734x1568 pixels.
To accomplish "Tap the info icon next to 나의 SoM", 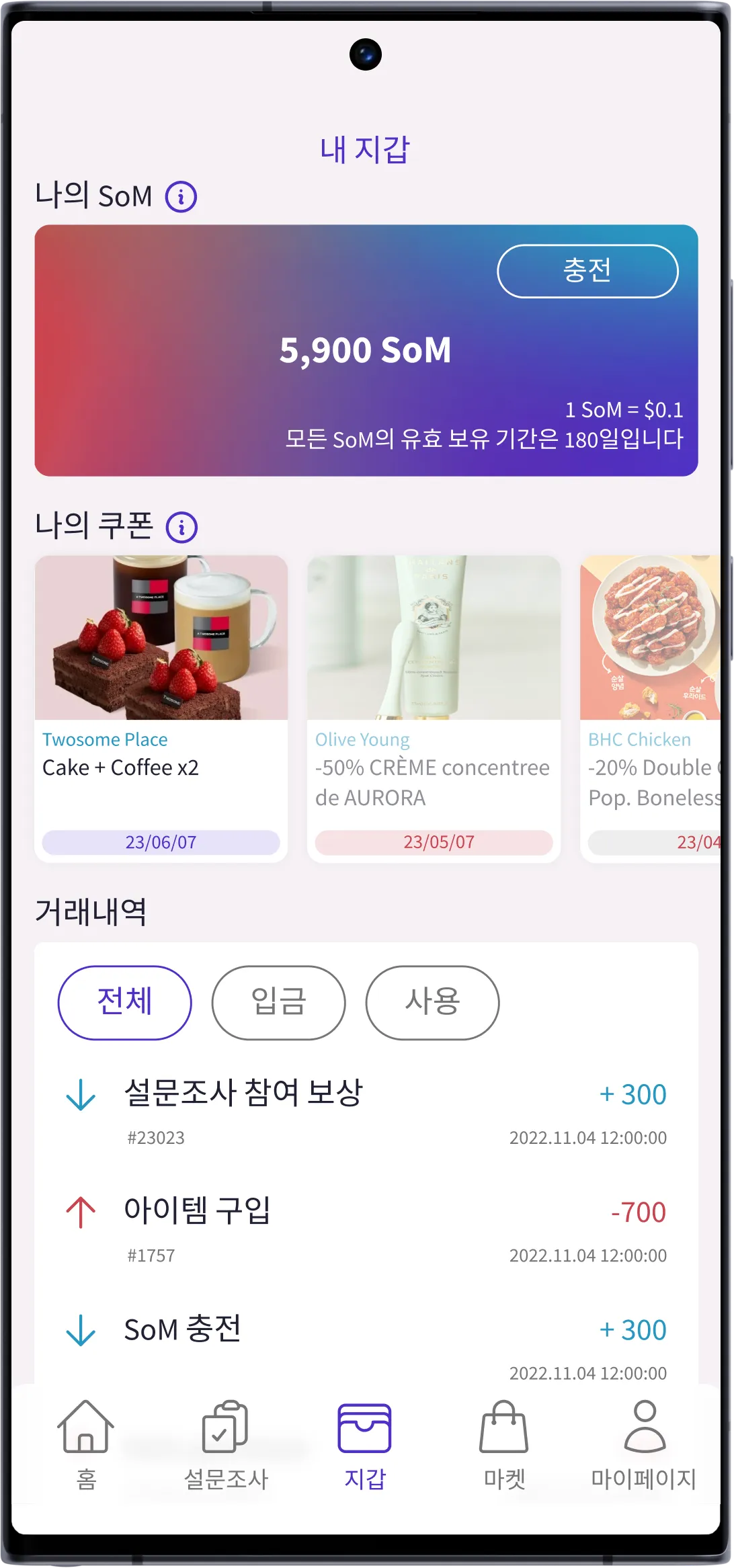I will pos(180,196).
